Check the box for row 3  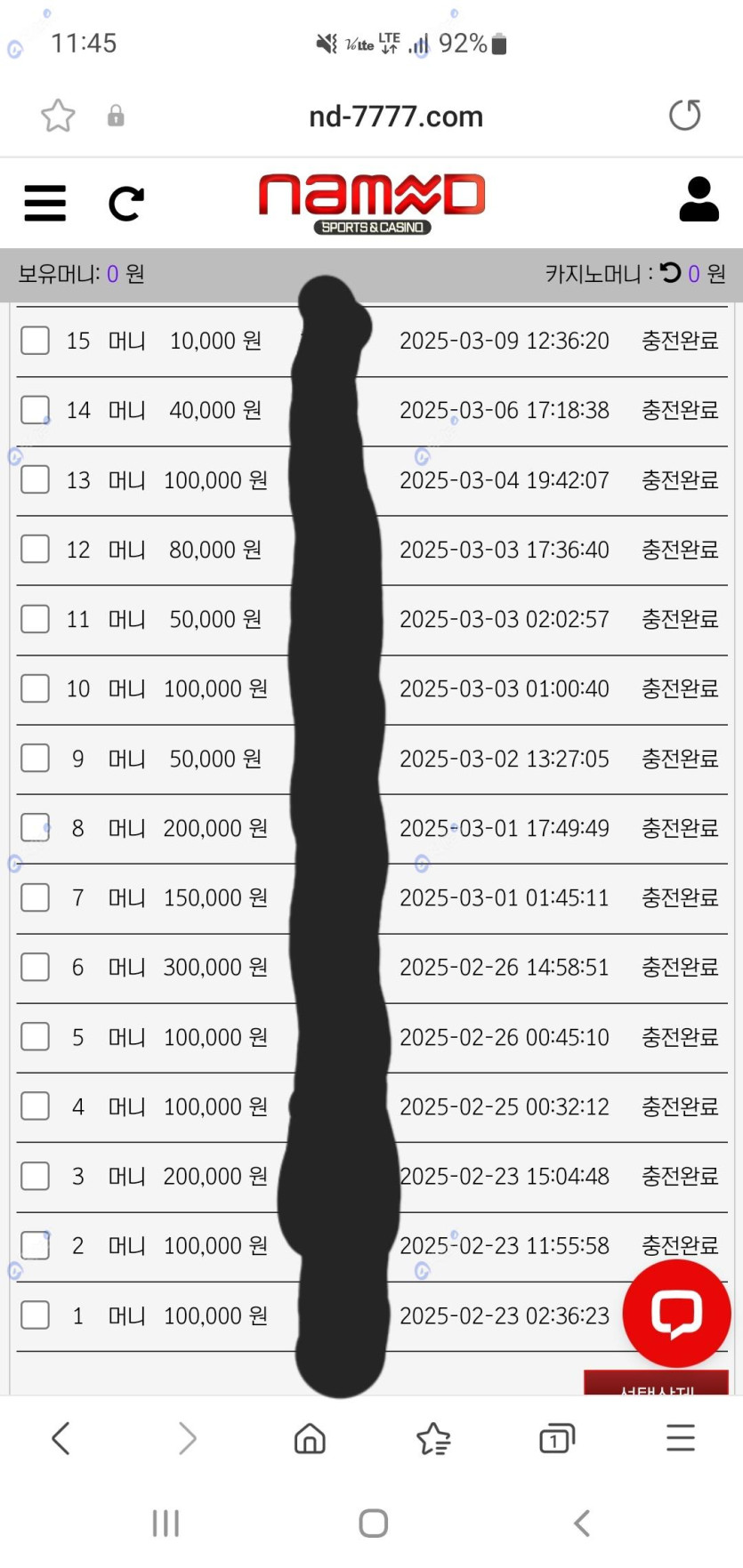click(35, 1176)
